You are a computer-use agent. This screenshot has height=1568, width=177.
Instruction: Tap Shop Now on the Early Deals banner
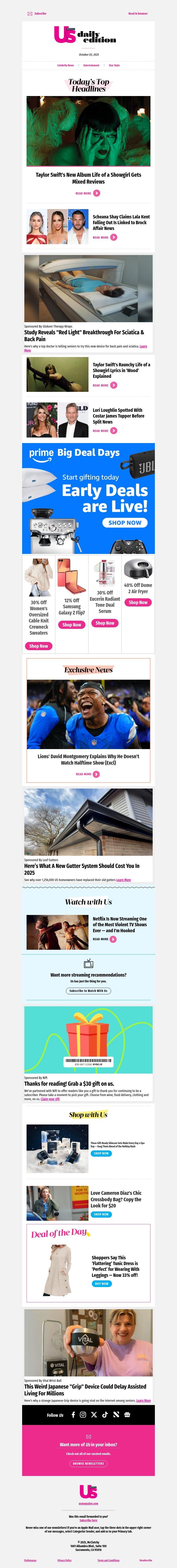pos(125,522)
